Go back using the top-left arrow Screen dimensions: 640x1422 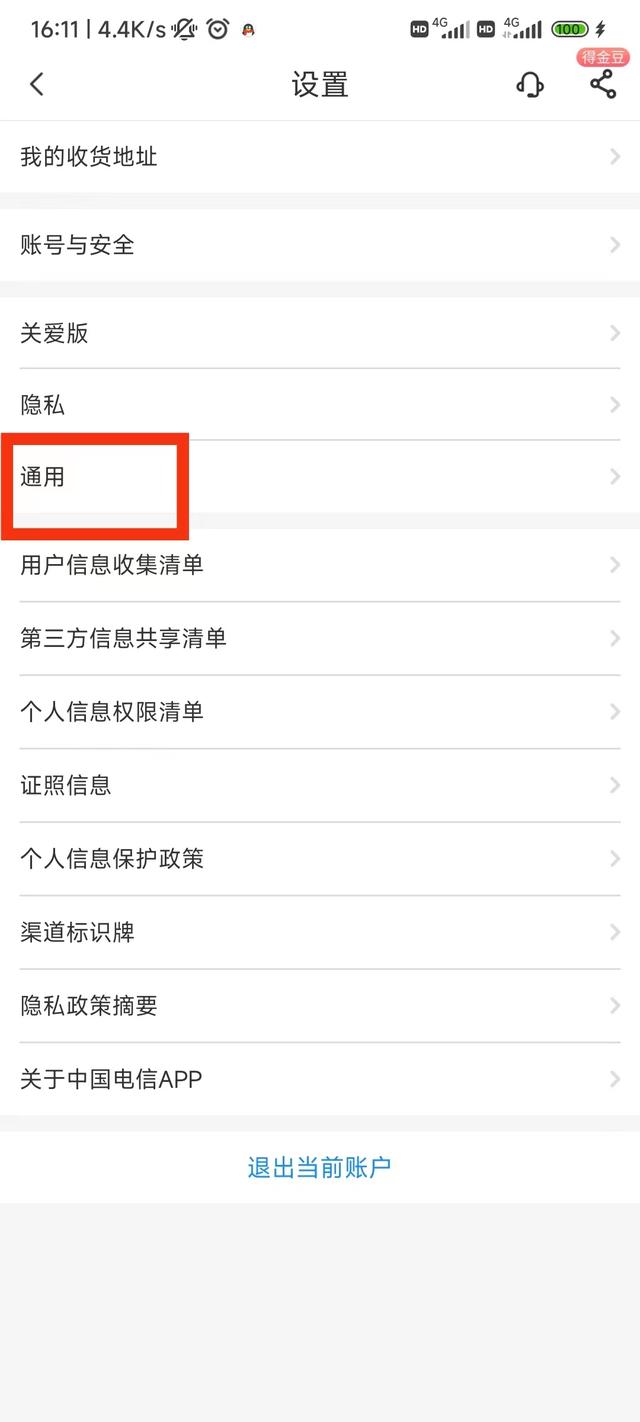click(37, 84)
